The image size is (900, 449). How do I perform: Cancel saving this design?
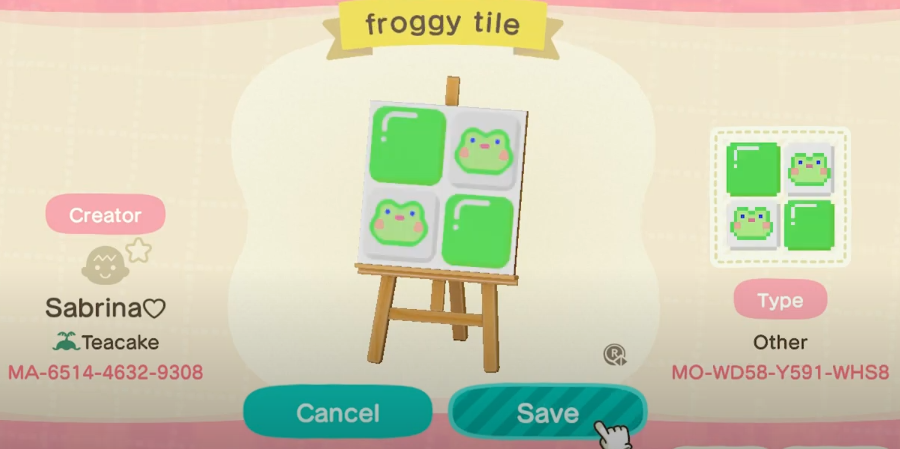[x=337, y=413]
